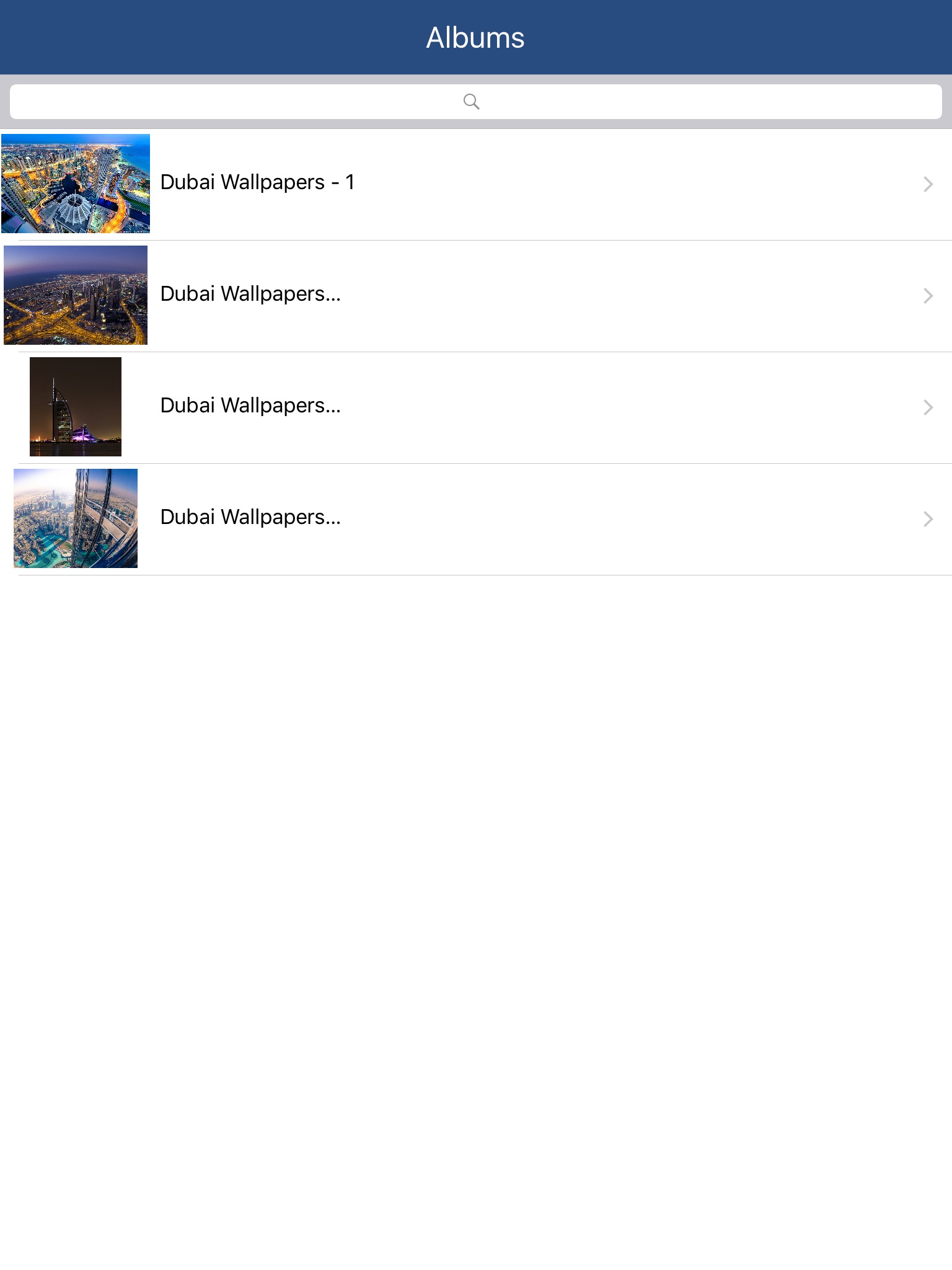Open the Dubai Wallpapers - 1 album

(475, 184)
